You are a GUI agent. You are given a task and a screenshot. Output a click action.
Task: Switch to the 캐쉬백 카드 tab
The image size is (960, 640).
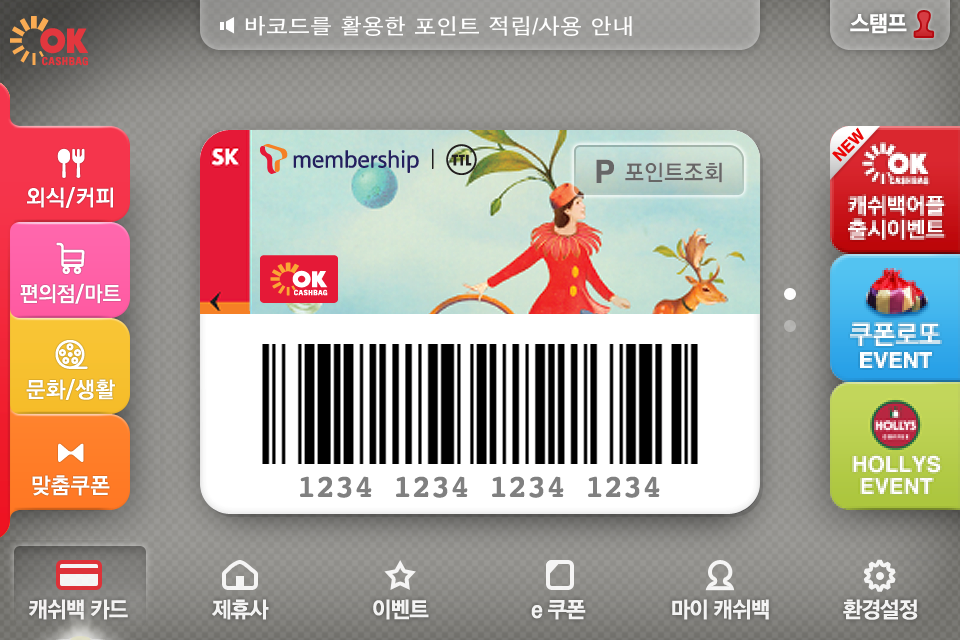(x=78, y=591)
